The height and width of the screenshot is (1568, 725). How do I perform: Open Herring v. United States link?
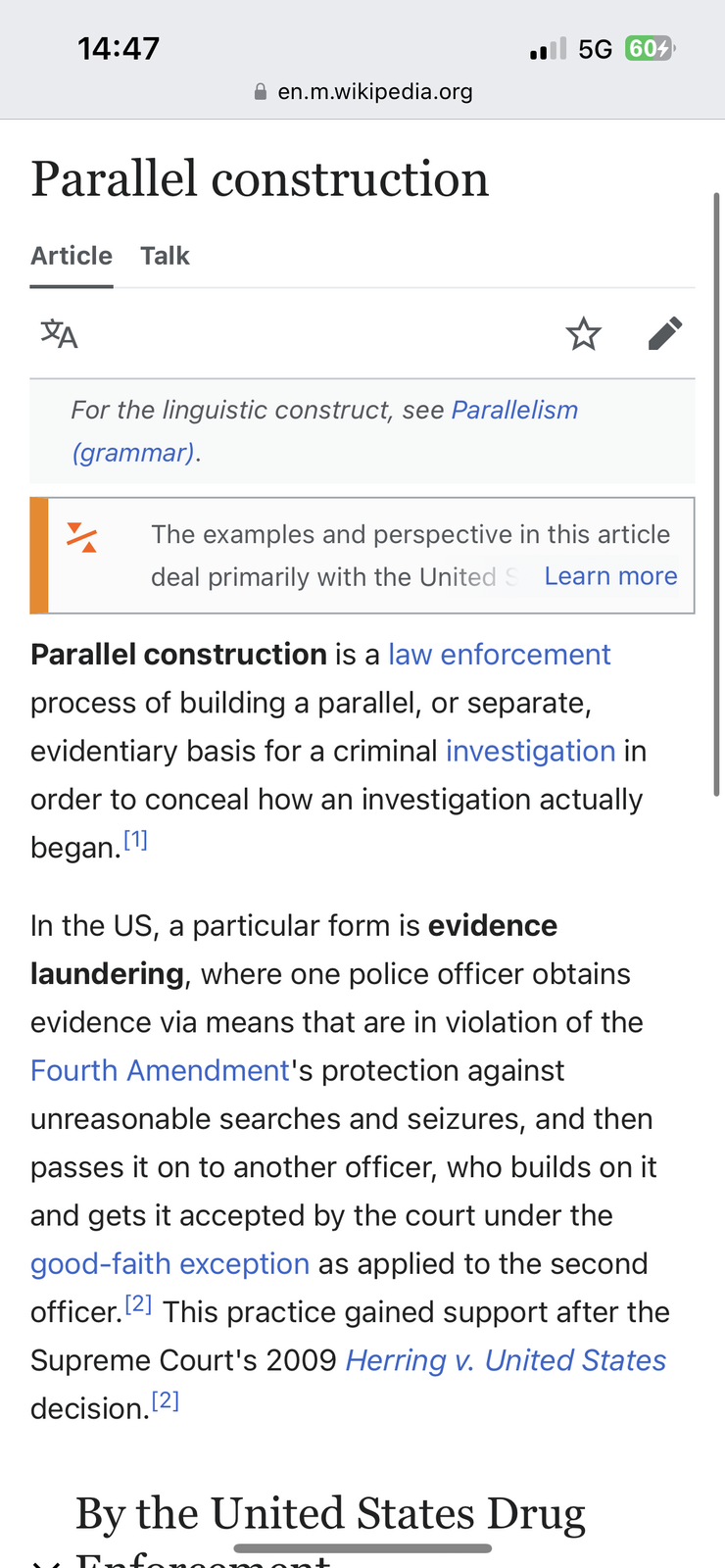coord(507,1360)
